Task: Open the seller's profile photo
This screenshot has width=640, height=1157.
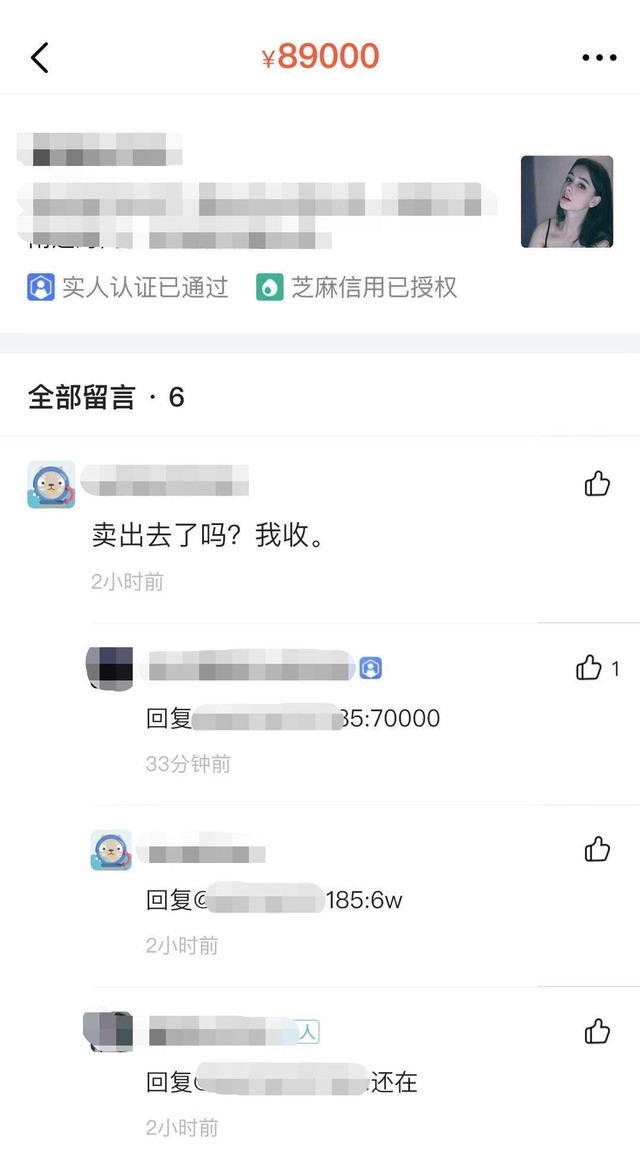Action: [x=566, y=201]
